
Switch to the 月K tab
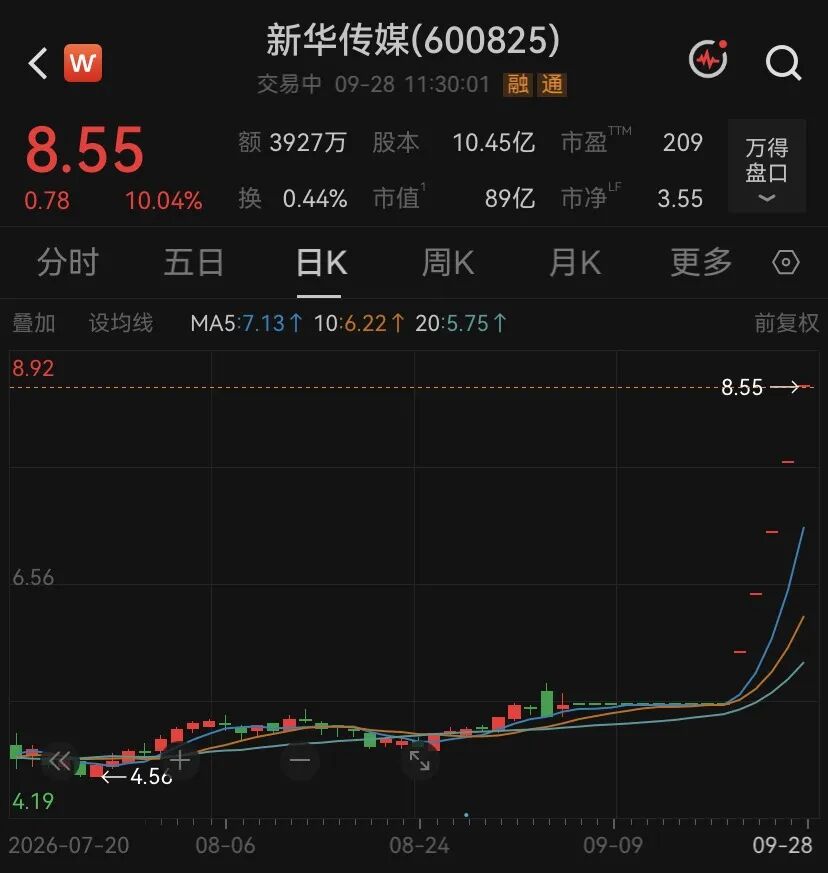coord(575,262)
